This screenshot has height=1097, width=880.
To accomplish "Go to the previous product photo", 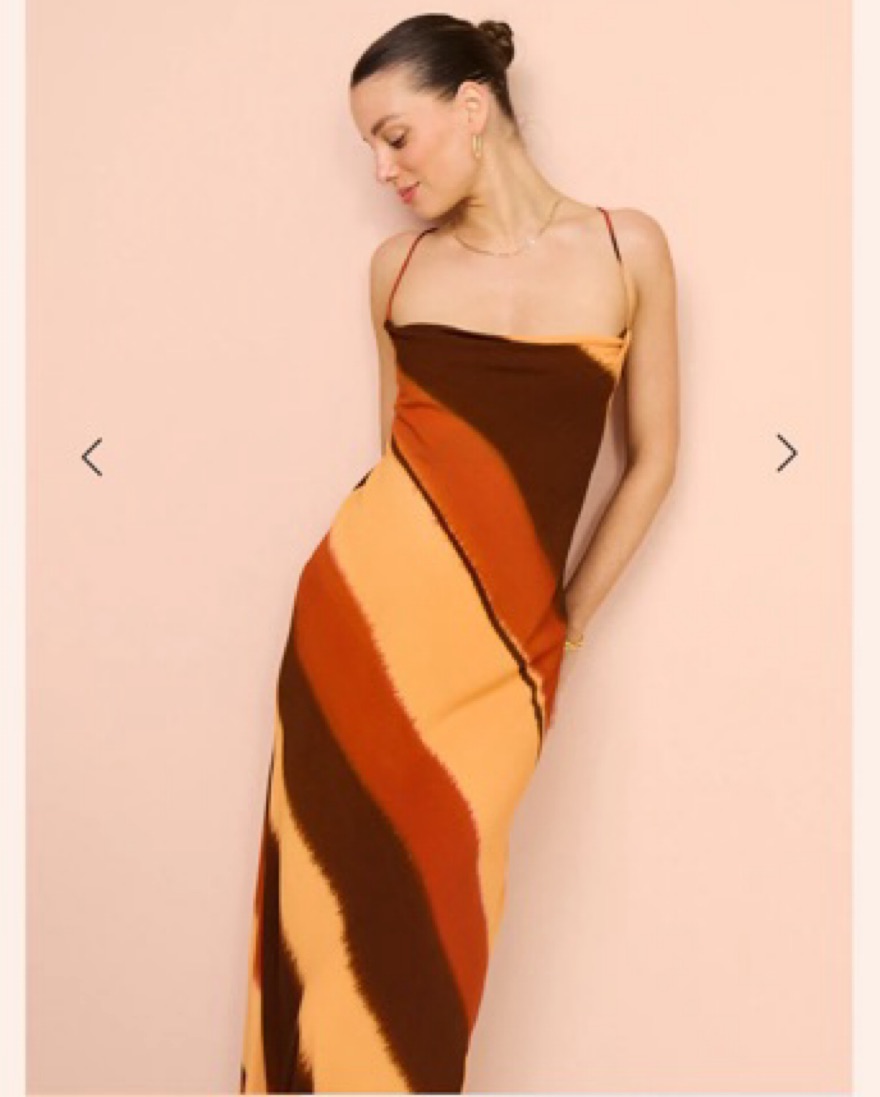I will [92, 457].
